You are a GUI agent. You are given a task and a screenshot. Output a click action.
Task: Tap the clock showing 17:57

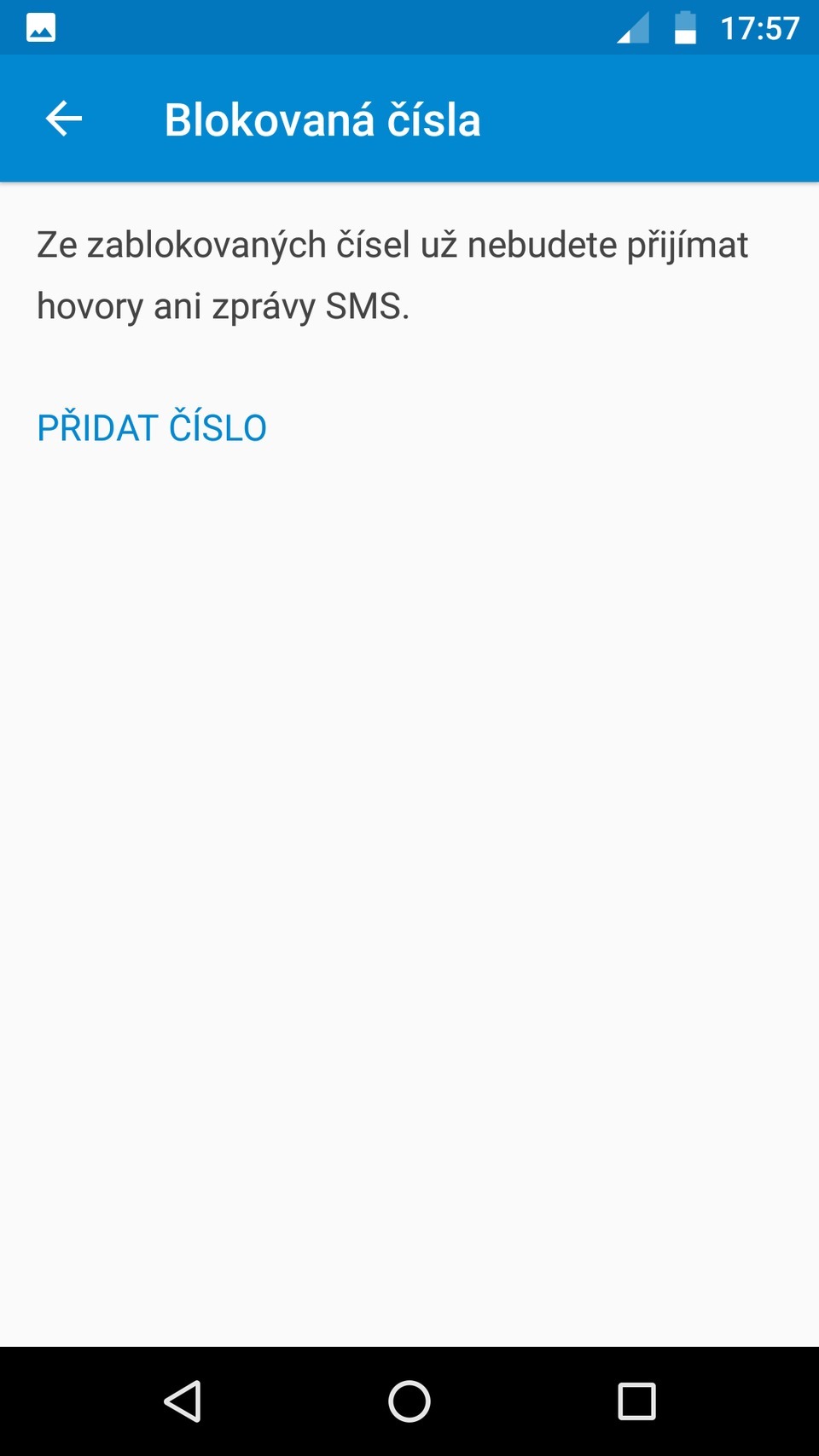(758, 26)
